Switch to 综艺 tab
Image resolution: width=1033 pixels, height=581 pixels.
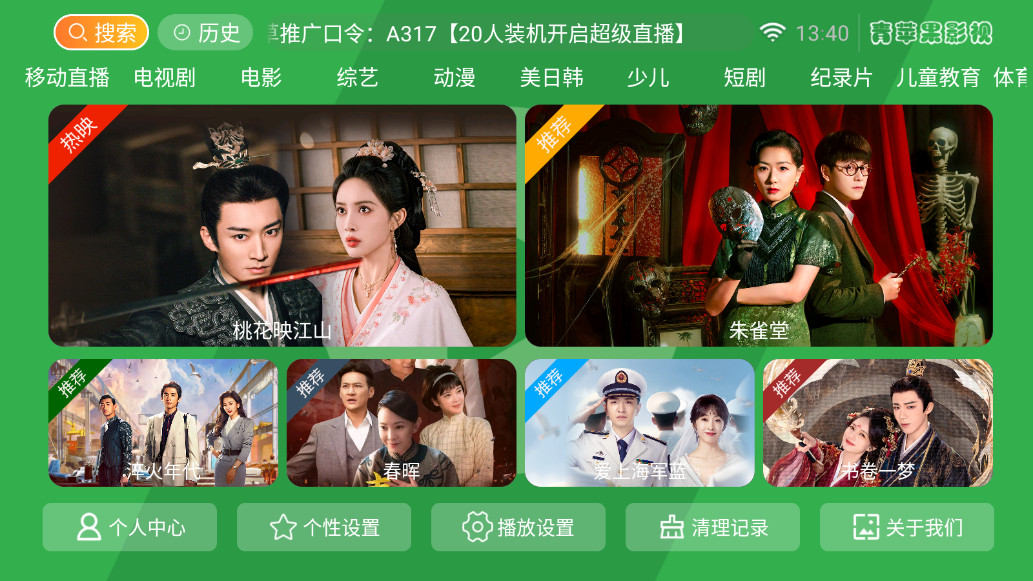point(357,77)
